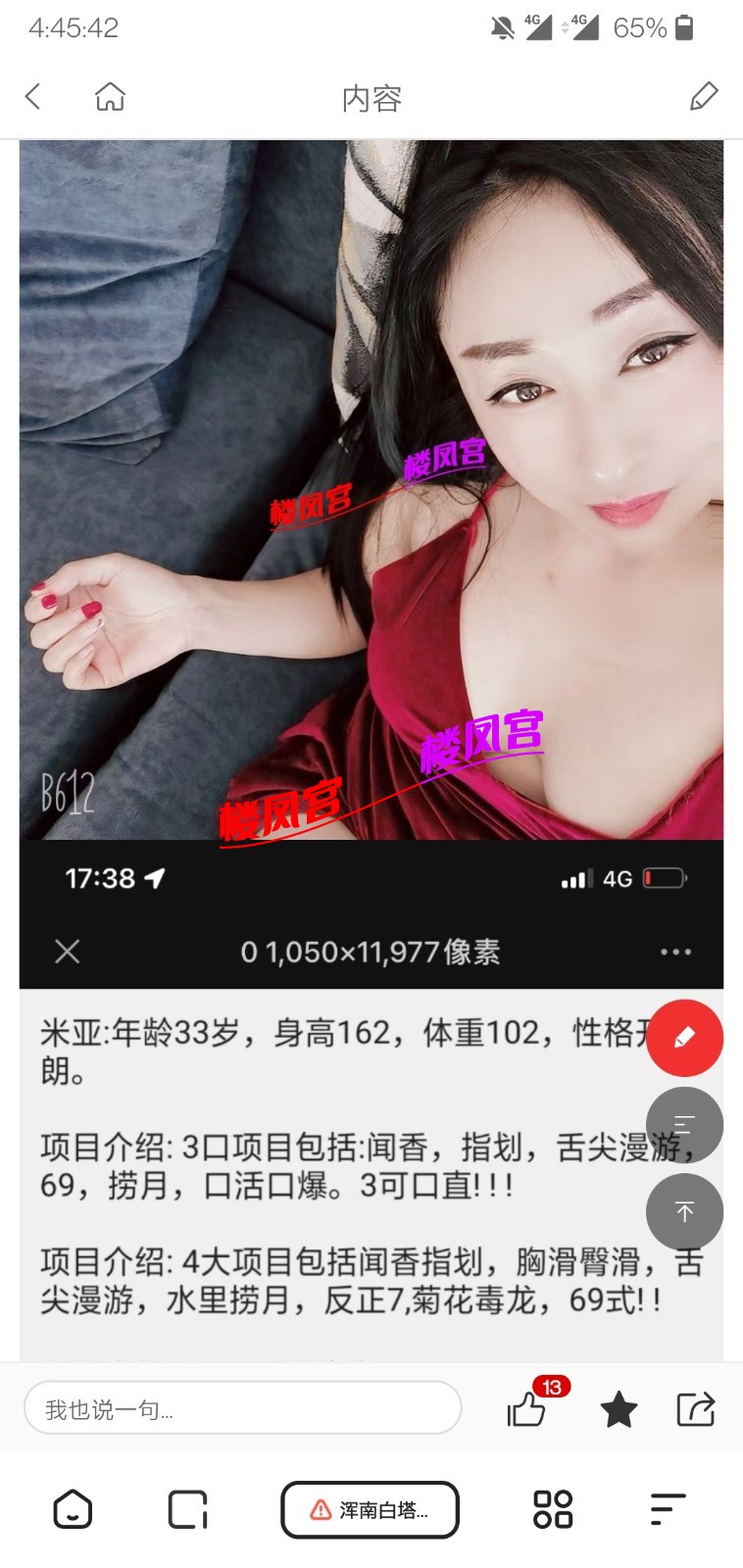Tap the new page icon next to browser home
743x1568 pixels.
tap(187, 1509)
